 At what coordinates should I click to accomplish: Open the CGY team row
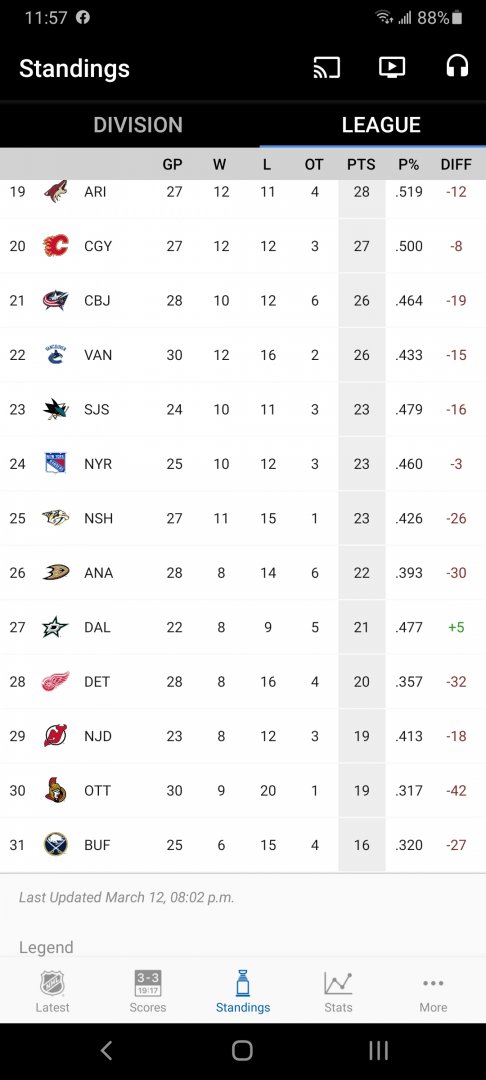coord(243,246)
